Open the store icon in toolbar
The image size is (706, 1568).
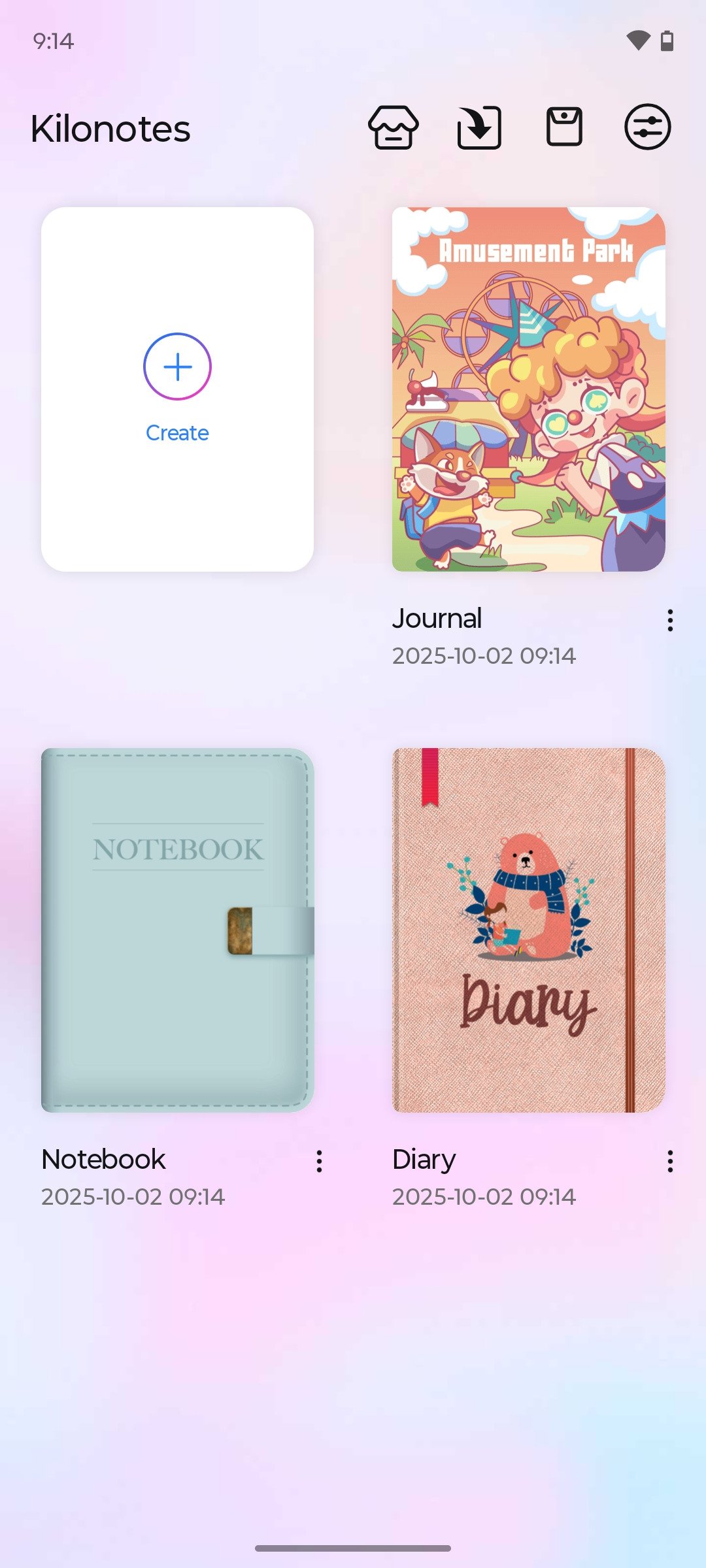[393, 127]
